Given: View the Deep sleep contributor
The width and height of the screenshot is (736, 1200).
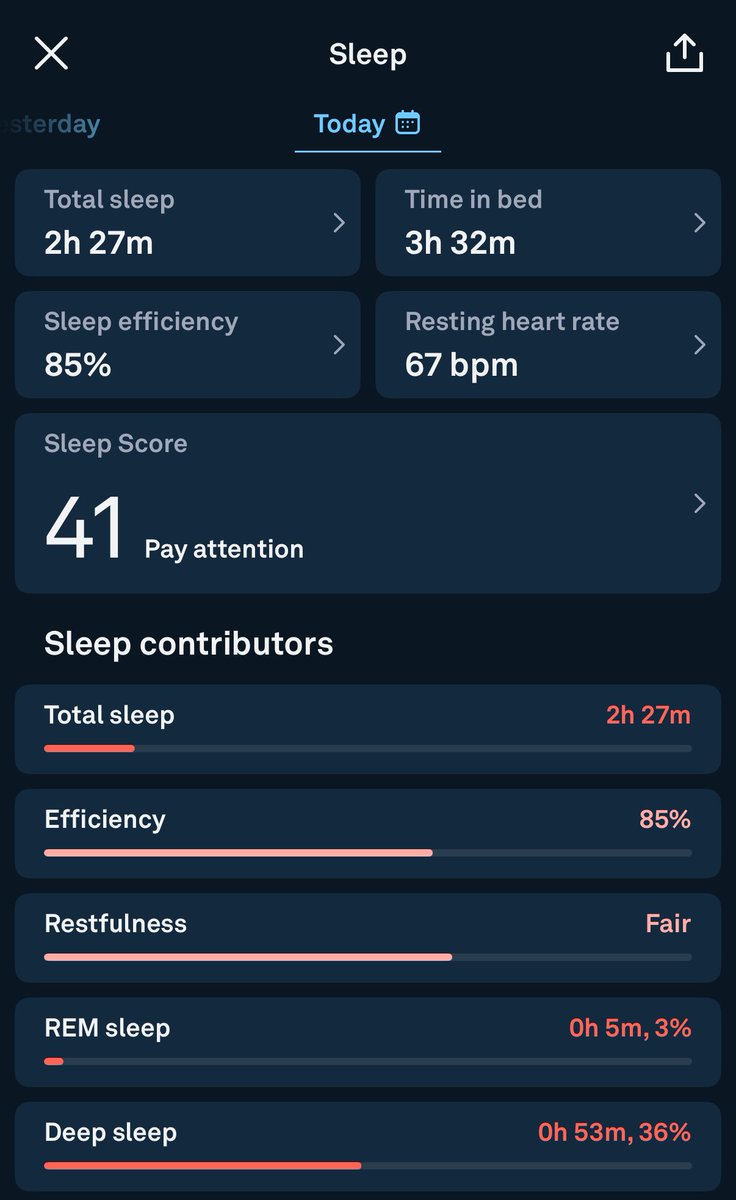Looking at the screenshot, I should pyautogui.click(x=368, y=1146).
